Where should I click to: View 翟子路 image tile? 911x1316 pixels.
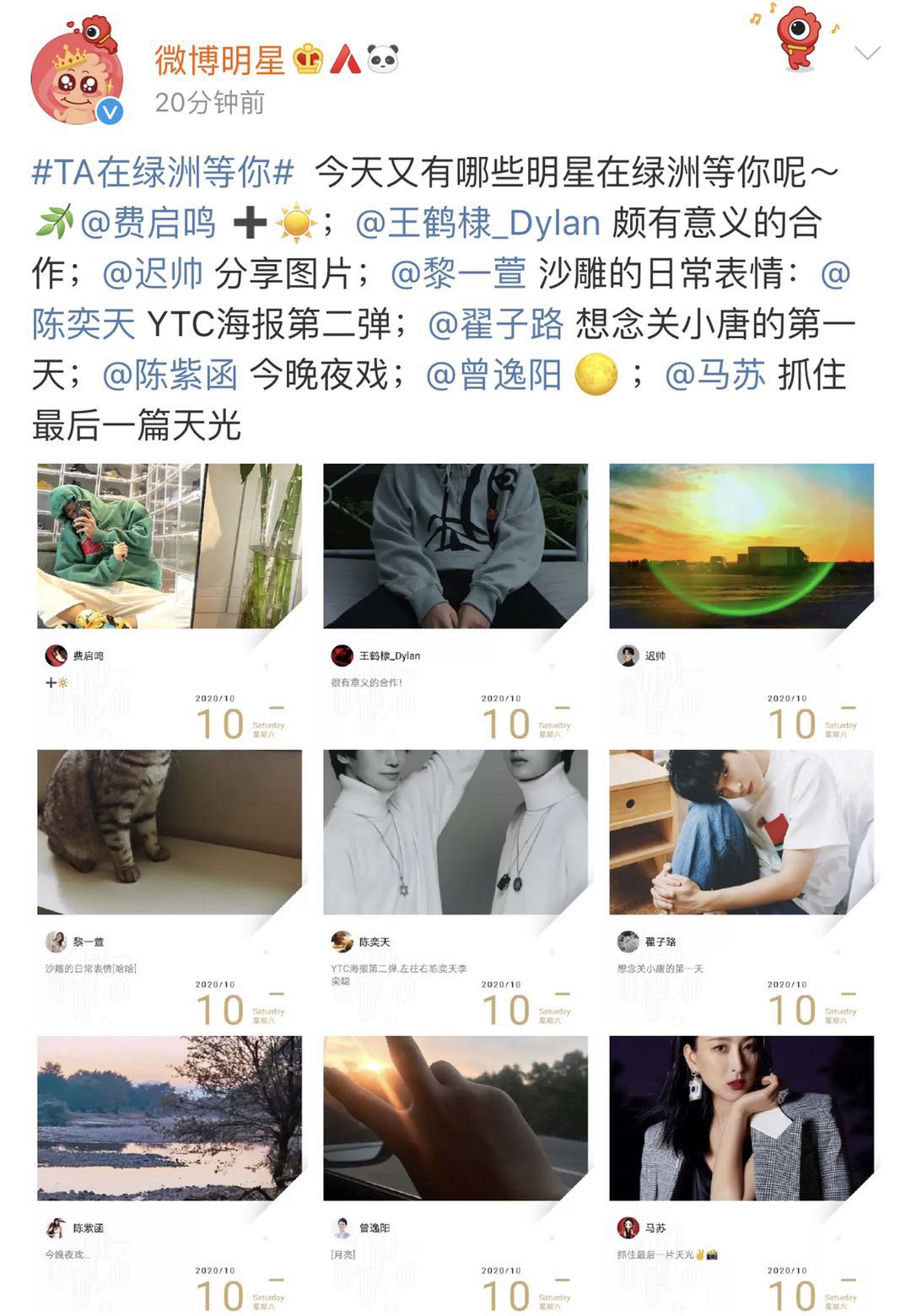point(741,832)
